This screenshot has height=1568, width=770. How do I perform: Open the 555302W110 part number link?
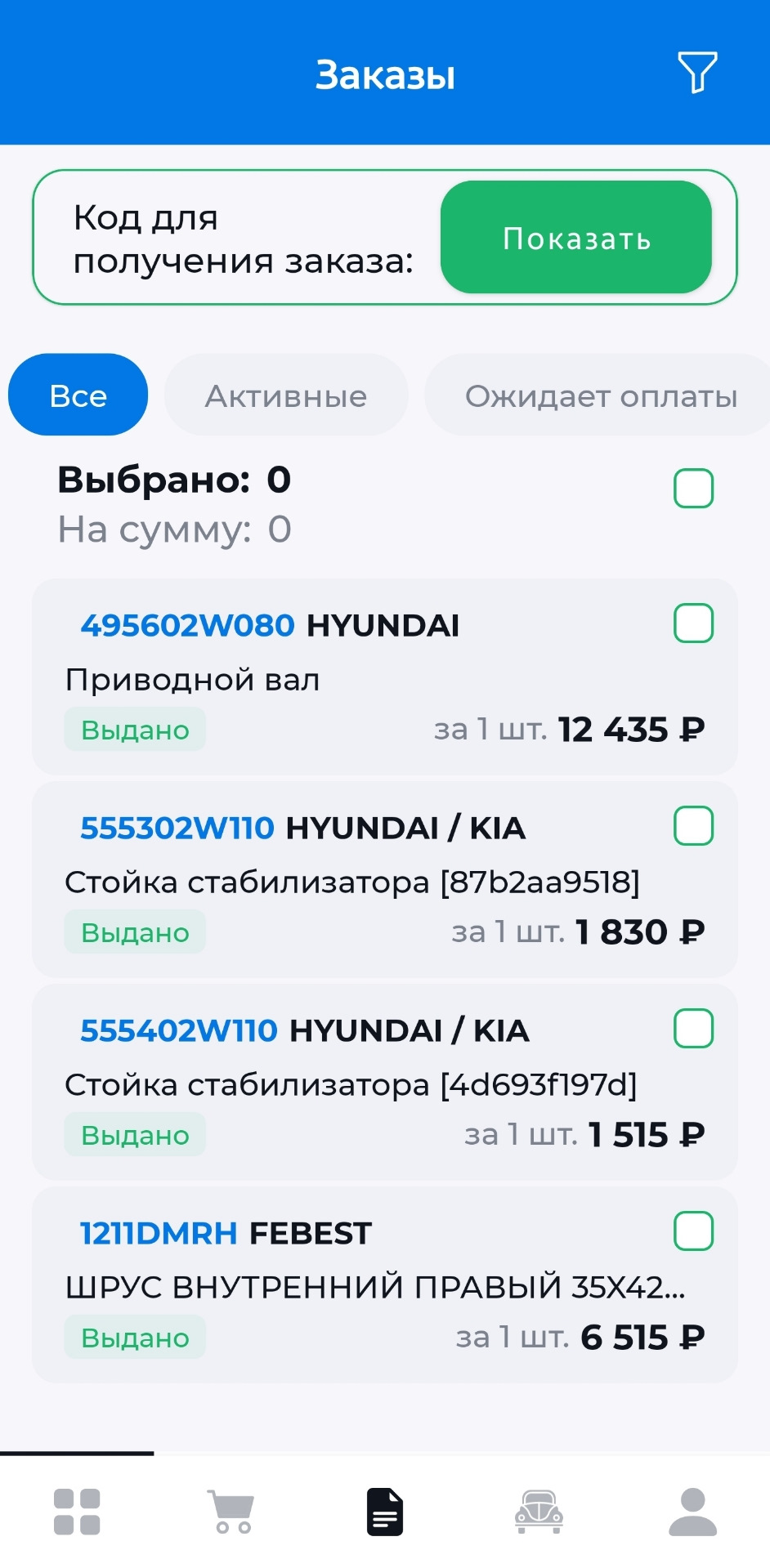pos(177,827)
